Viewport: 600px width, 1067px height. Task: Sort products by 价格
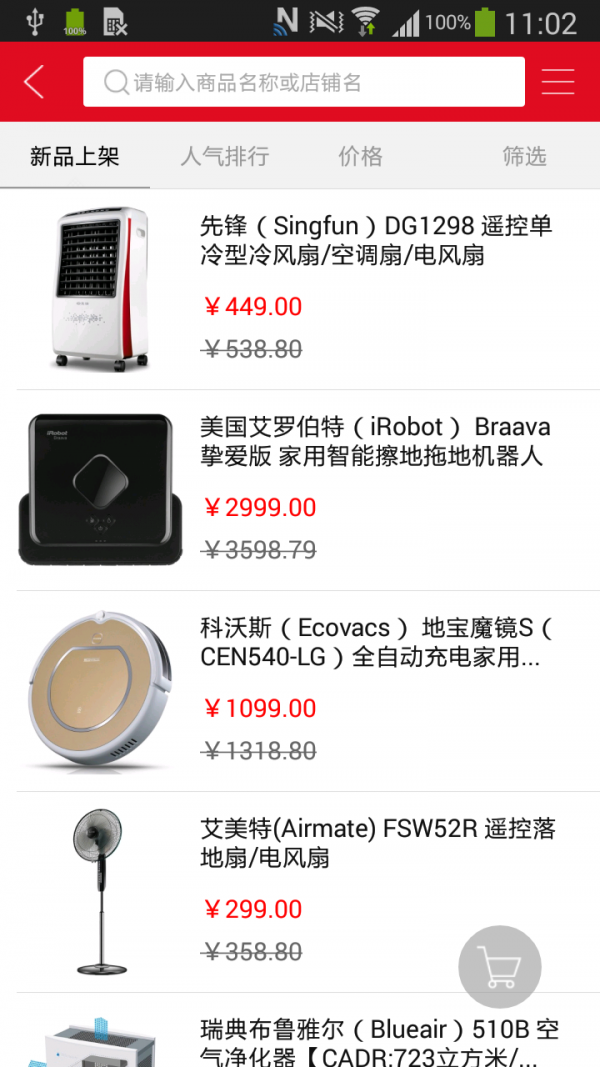361,156
